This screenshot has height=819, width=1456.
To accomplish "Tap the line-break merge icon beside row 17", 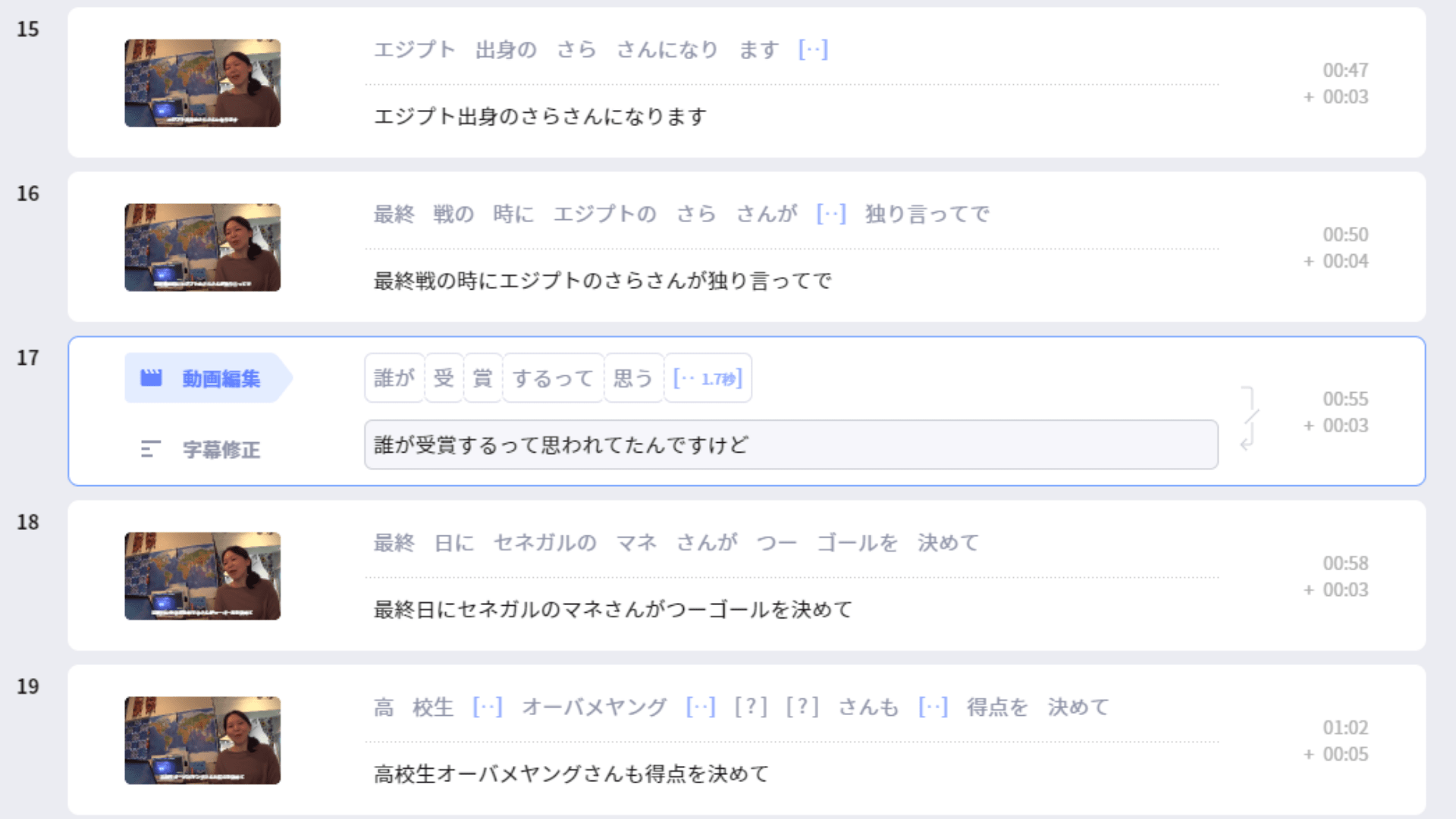I will (x=1249, y=419).
